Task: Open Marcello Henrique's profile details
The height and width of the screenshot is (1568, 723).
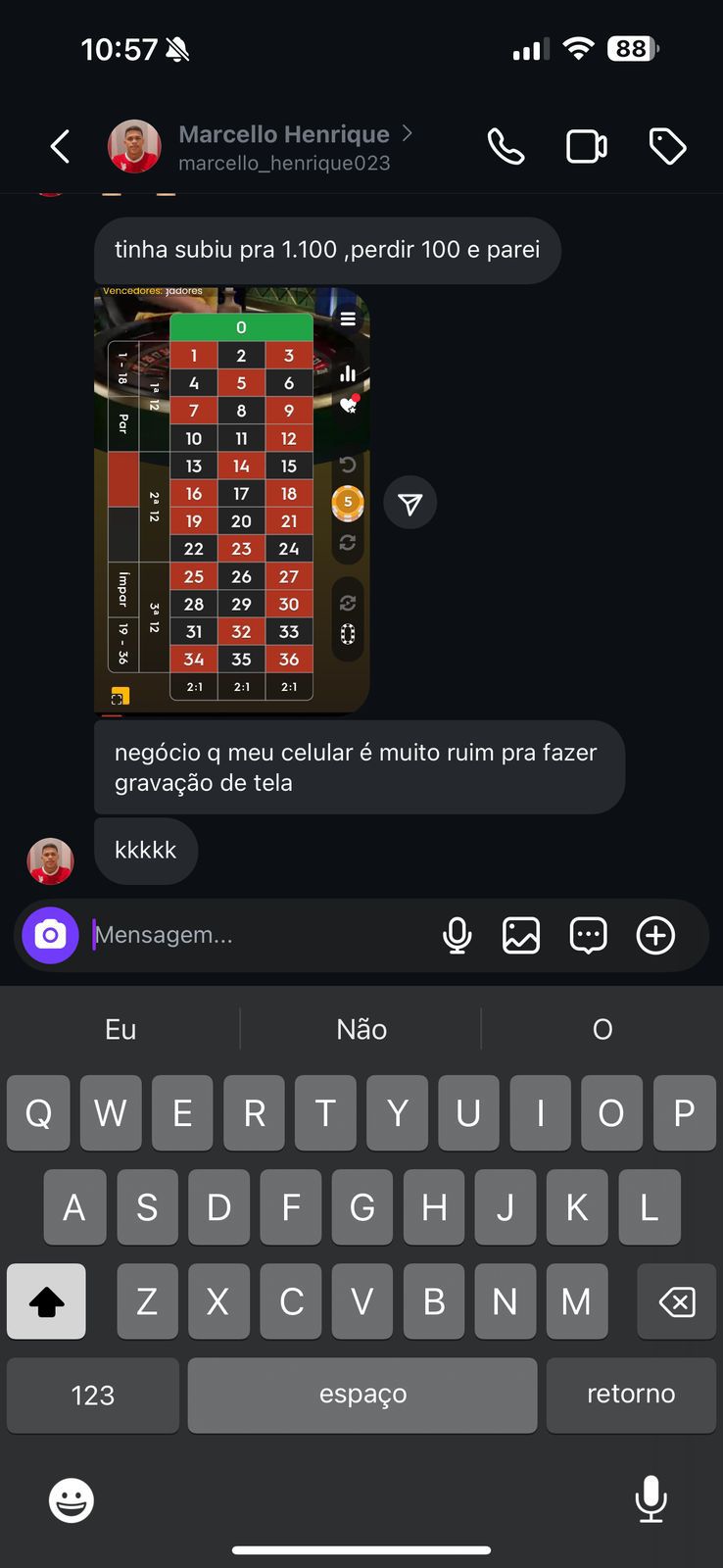Action: point(284,147)
